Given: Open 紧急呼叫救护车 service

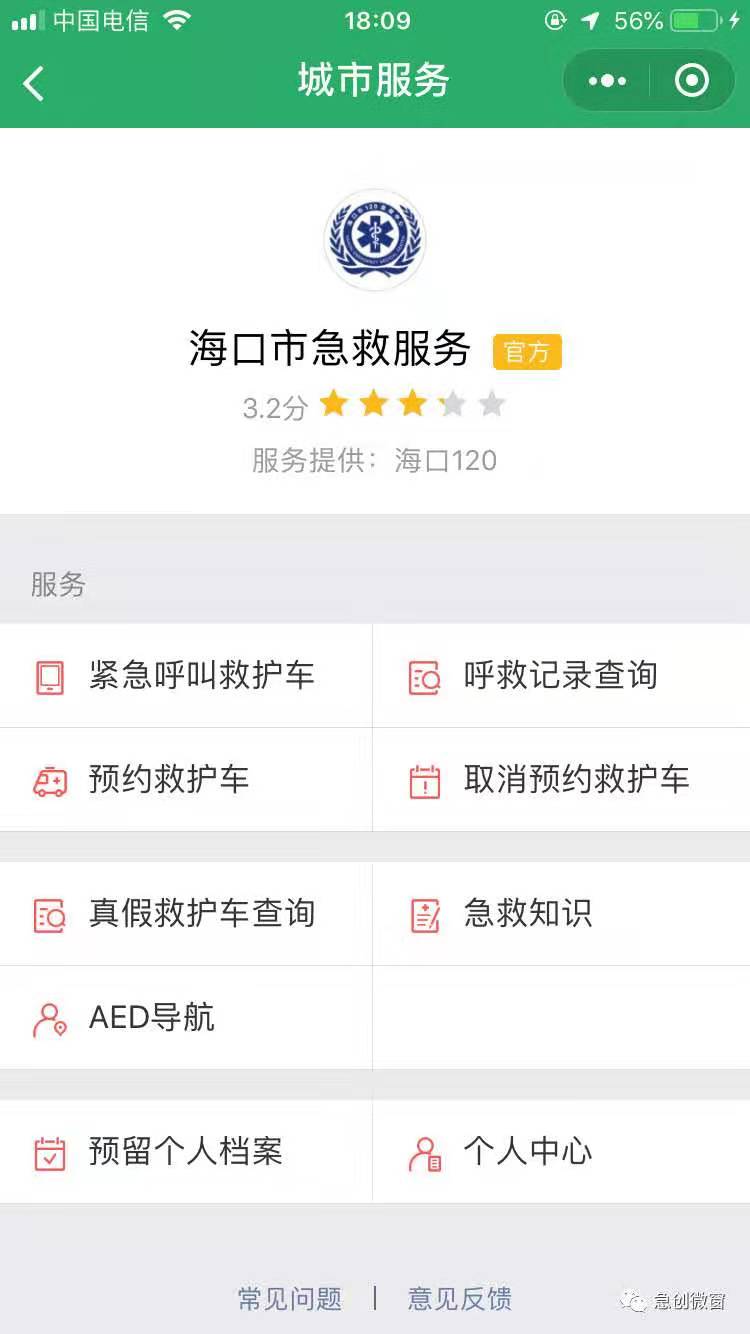Looking at the screenshot, I should tap(186, 676).
